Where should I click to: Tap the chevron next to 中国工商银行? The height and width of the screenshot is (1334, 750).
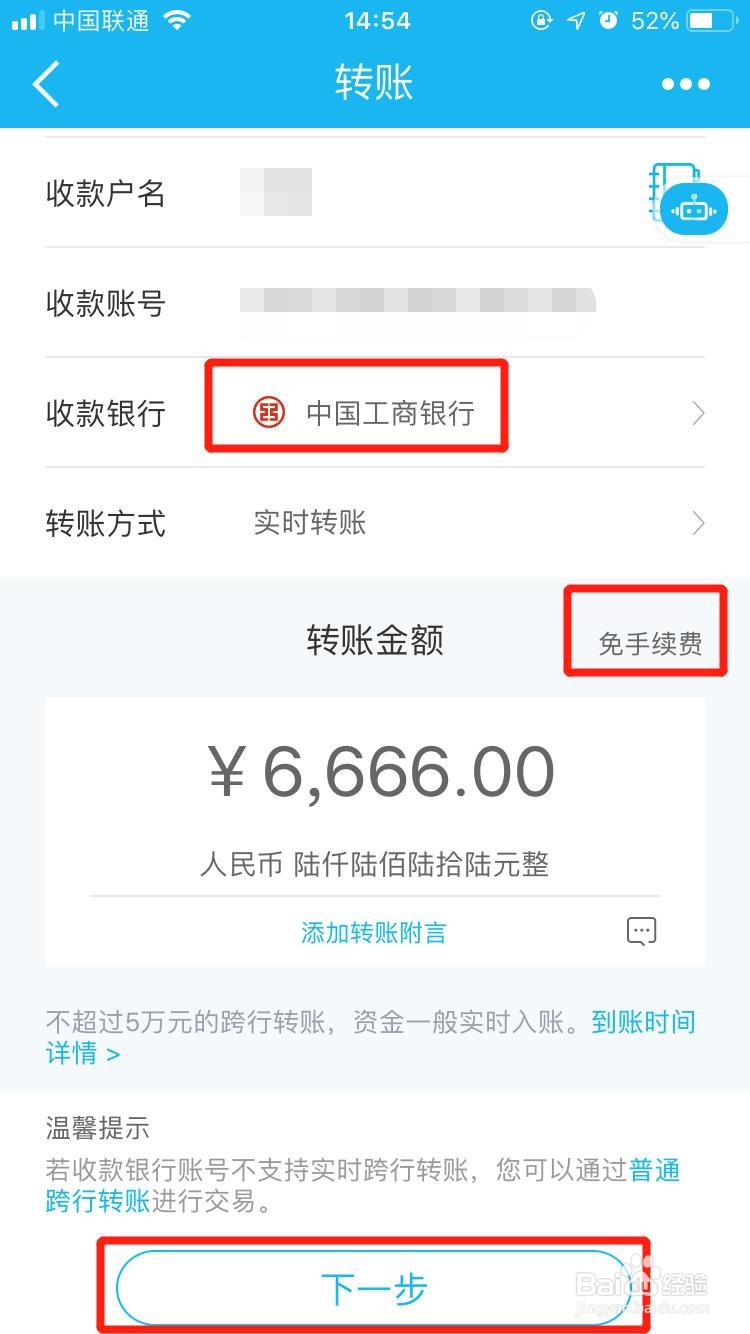(x=698, y=412)
